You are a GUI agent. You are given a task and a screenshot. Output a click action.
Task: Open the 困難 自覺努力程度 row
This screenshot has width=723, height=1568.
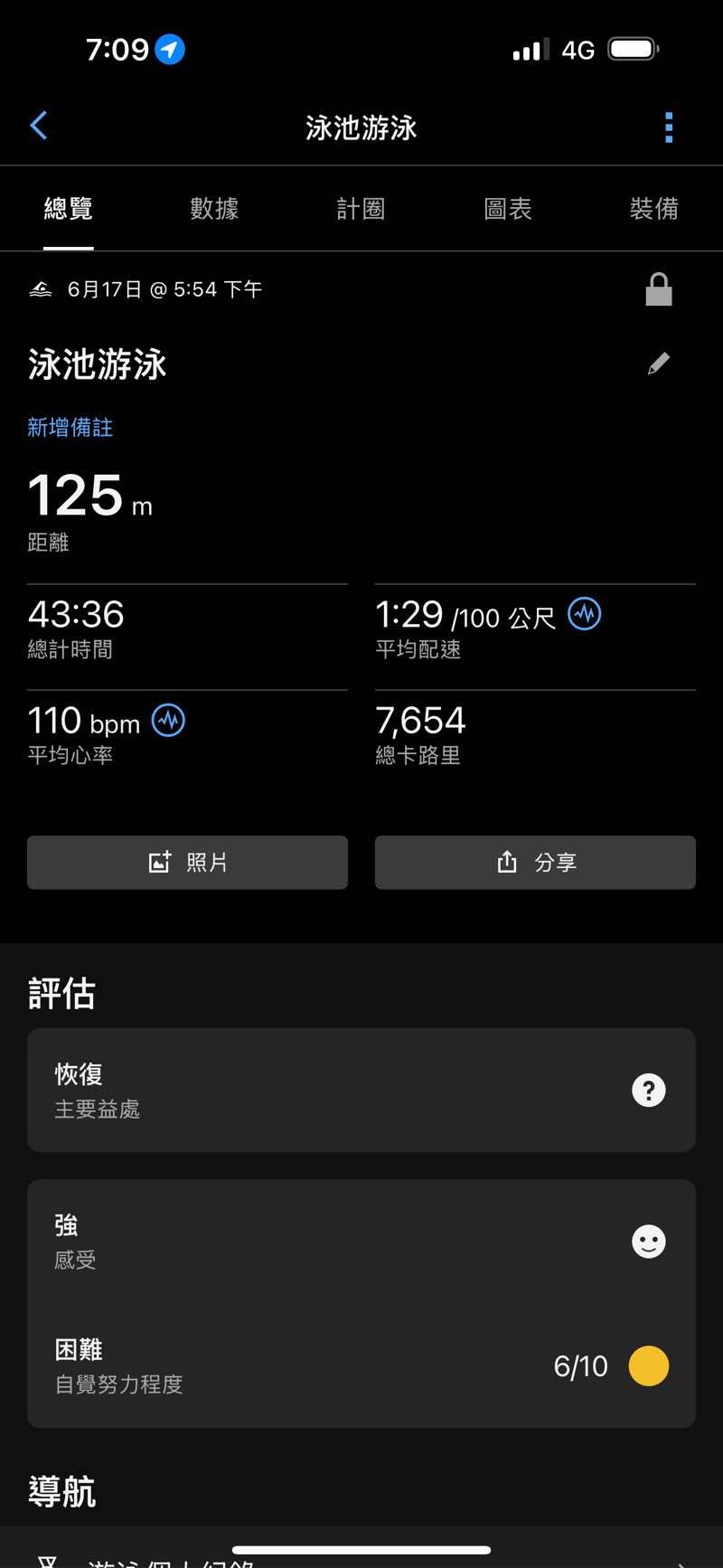[x=361, y=1365]
